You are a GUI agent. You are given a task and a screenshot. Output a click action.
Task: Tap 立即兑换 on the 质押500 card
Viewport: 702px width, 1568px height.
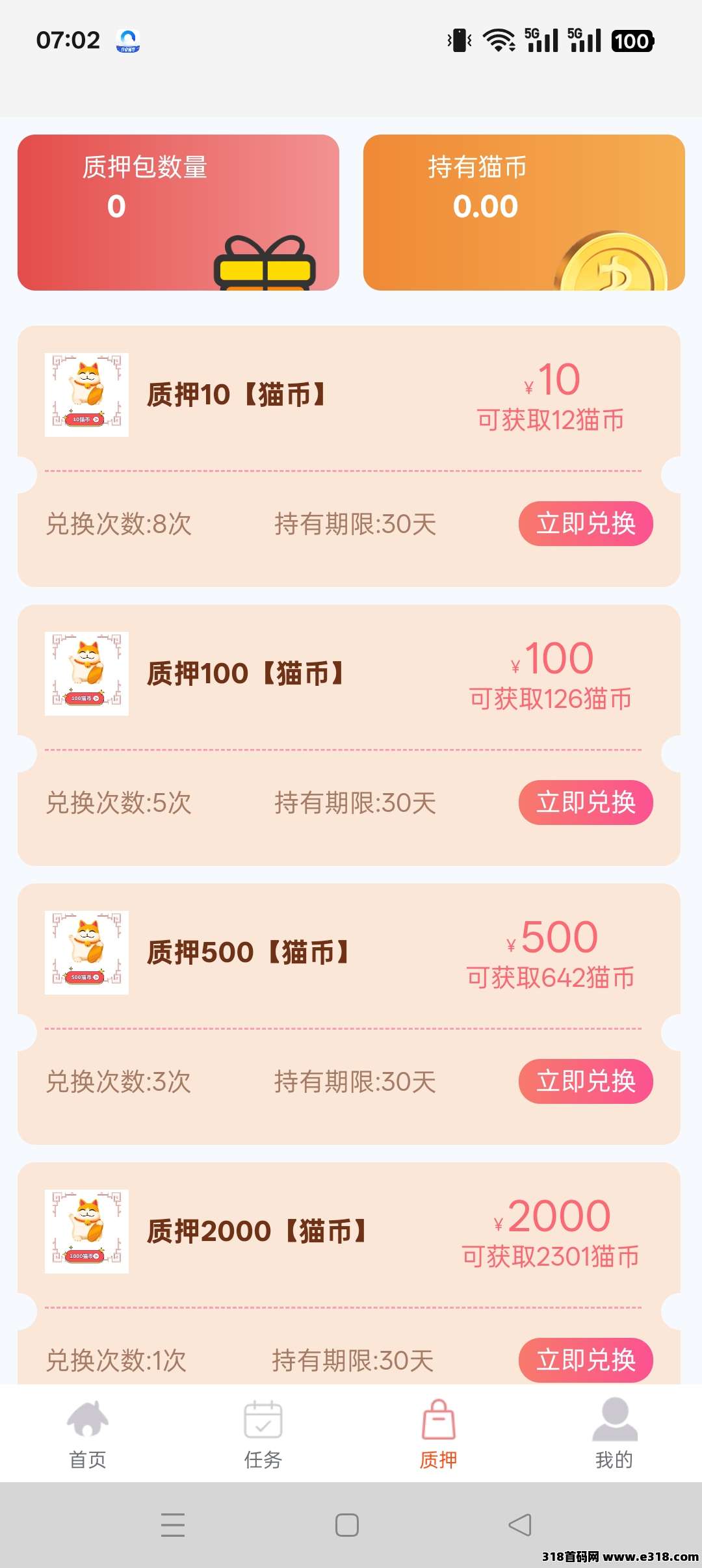coord(585,1081)
